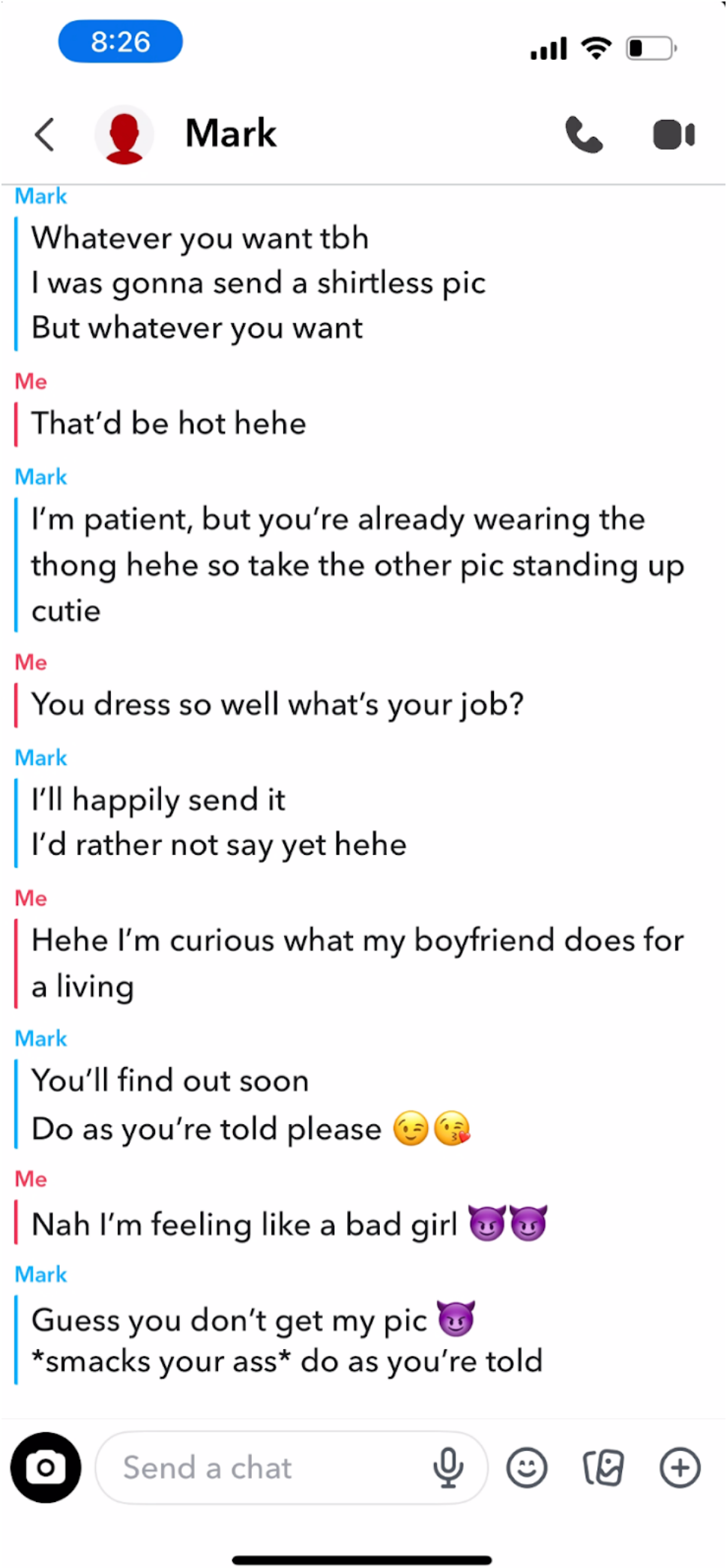727x1568 pixels.
Task: Open Mark's profile avatar
Action: coord(124,135)
